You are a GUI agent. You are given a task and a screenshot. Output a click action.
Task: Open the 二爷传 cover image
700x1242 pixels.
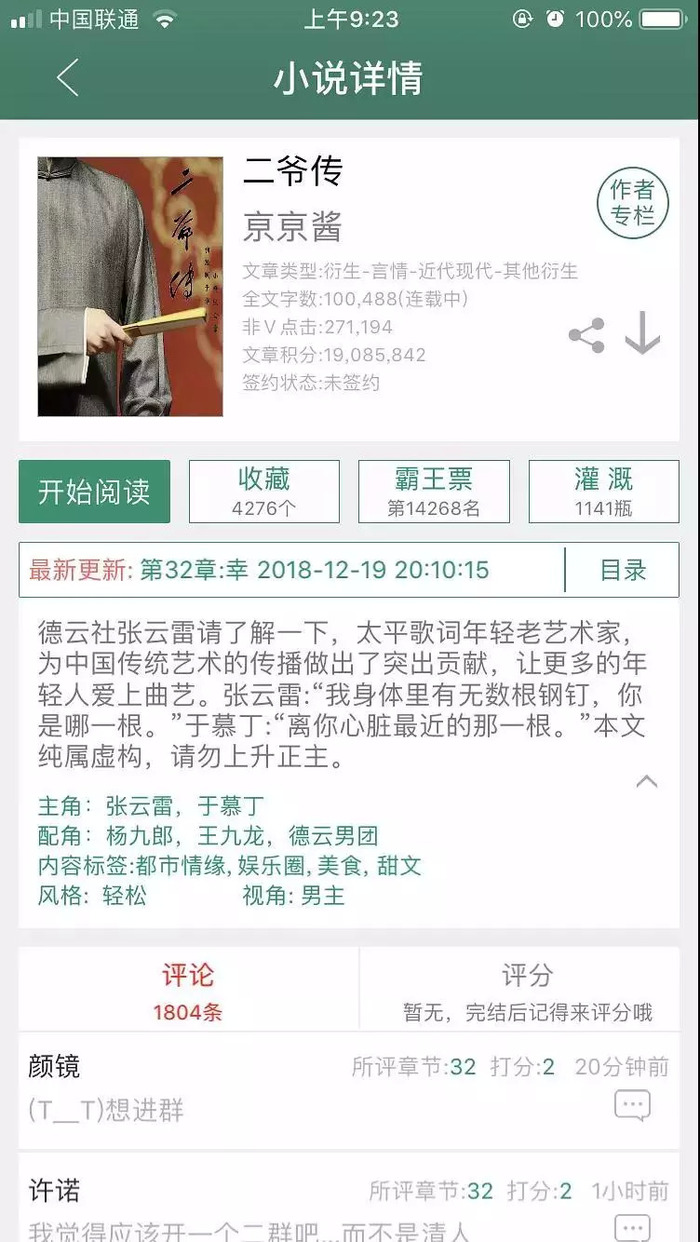(130, 287)
